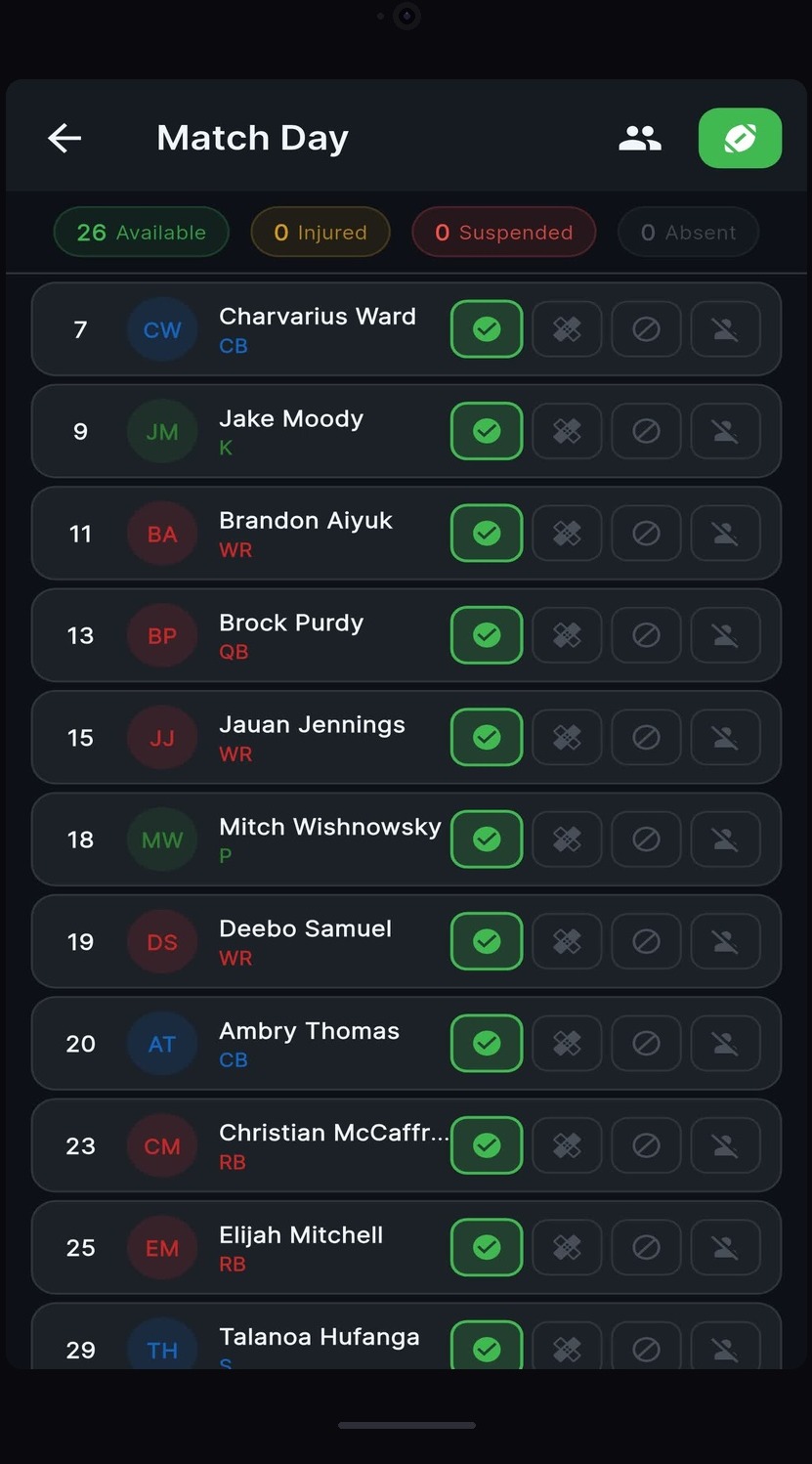Mark Brandon Aiyuk as absent

[x=725, y=534]
